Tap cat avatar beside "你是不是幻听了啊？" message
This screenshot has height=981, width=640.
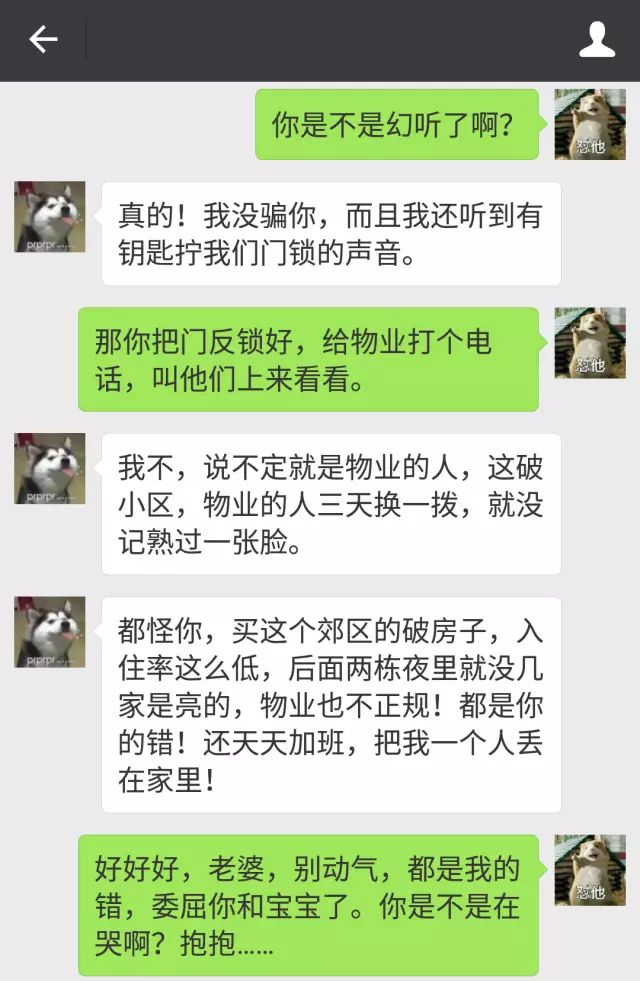coord(590,124)
